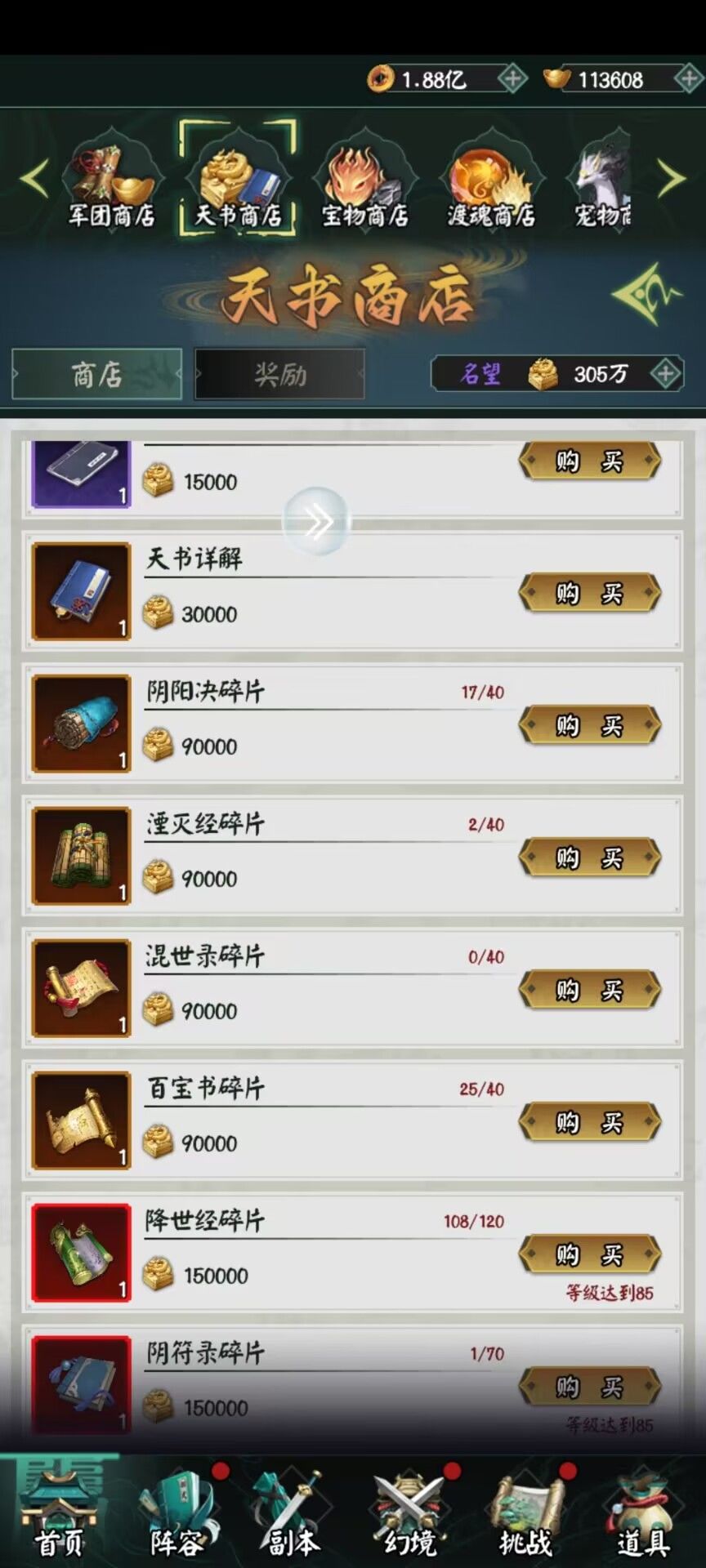Tap the 首页 home icon
Viewport: 706px width, 1568px height.
tap(56, 1507)
